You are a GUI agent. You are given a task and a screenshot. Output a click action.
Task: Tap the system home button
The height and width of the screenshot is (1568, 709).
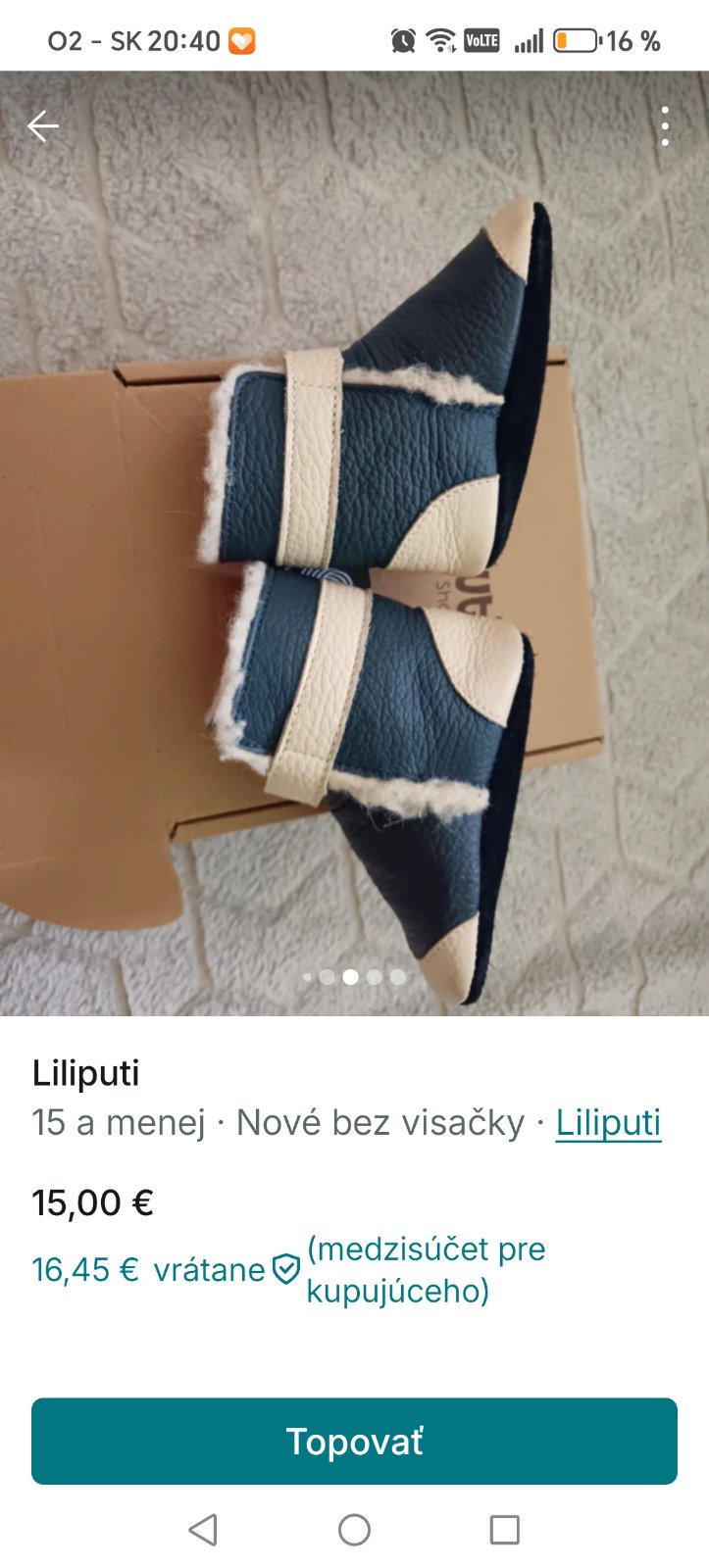[x=354, y=1530]
